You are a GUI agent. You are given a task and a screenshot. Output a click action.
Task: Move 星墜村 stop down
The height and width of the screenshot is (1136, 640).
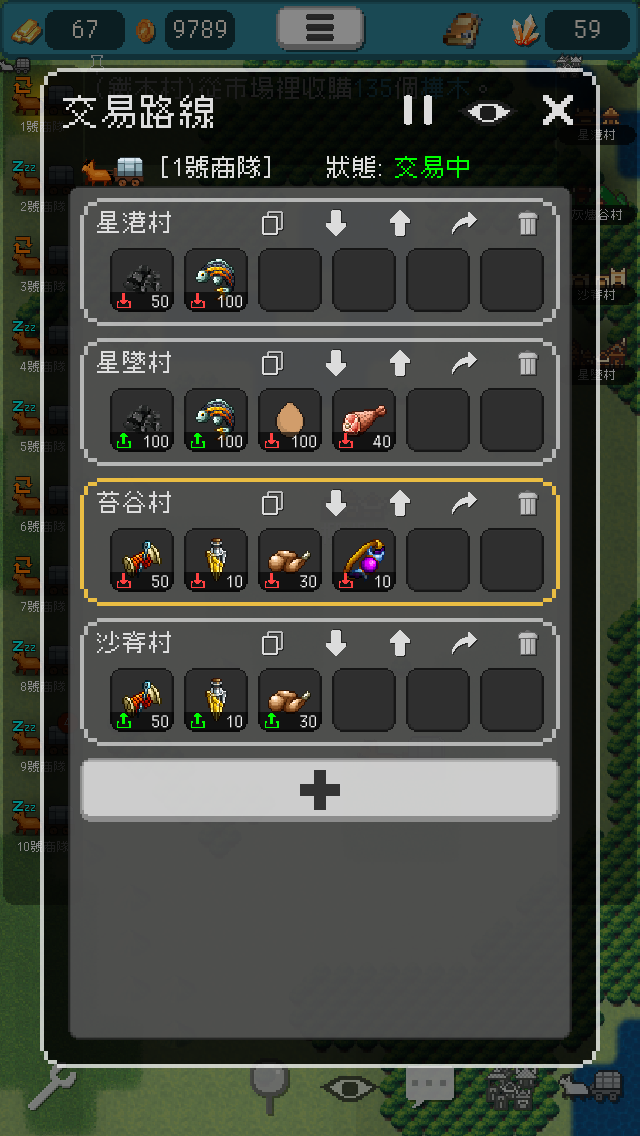pyautogui.click(x=336, y=363)
